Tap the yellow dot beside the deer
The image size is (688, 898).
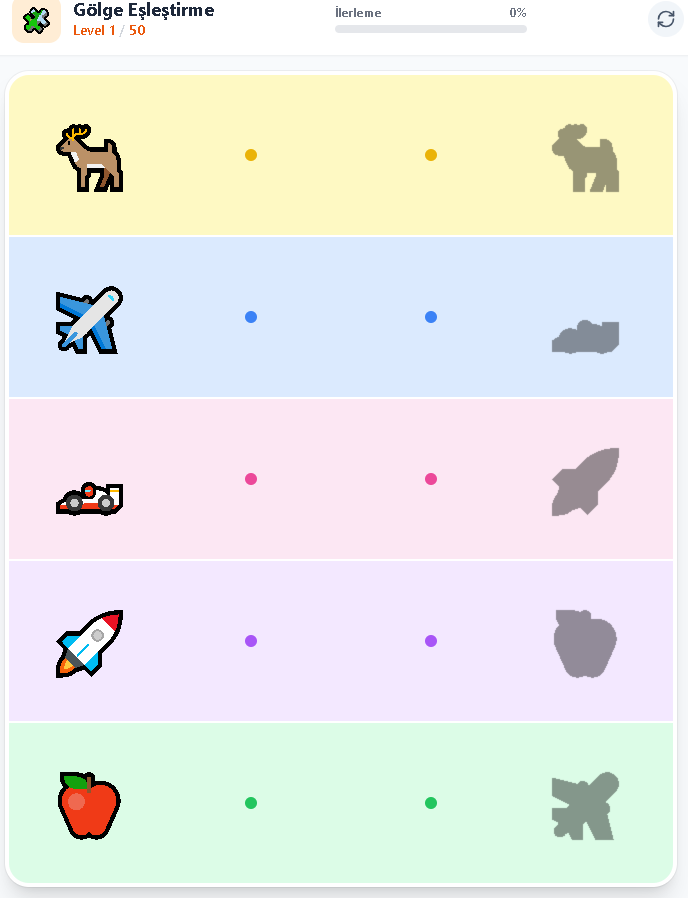point(251,155)
